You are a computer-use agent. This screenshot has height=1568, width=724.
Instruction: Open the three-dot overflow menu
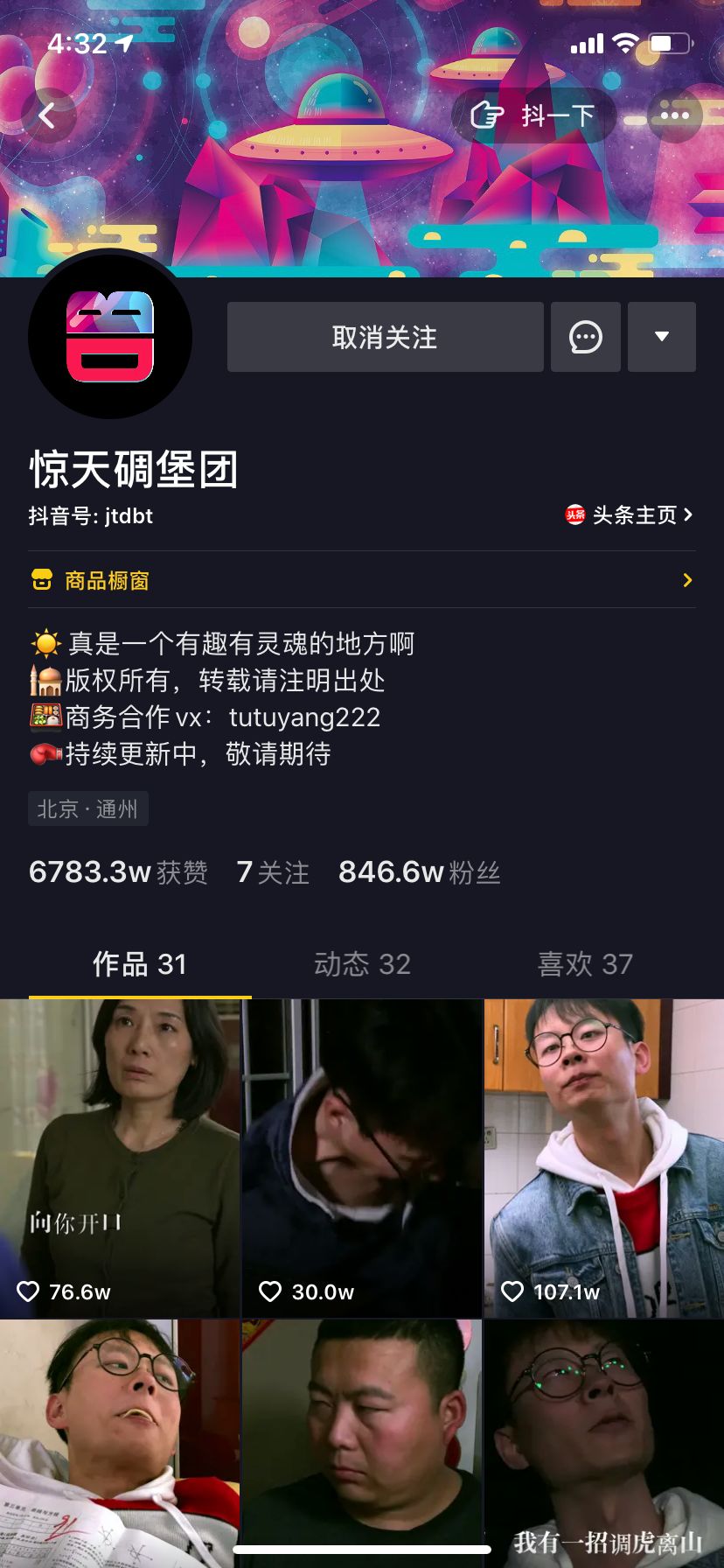[674, 115]
